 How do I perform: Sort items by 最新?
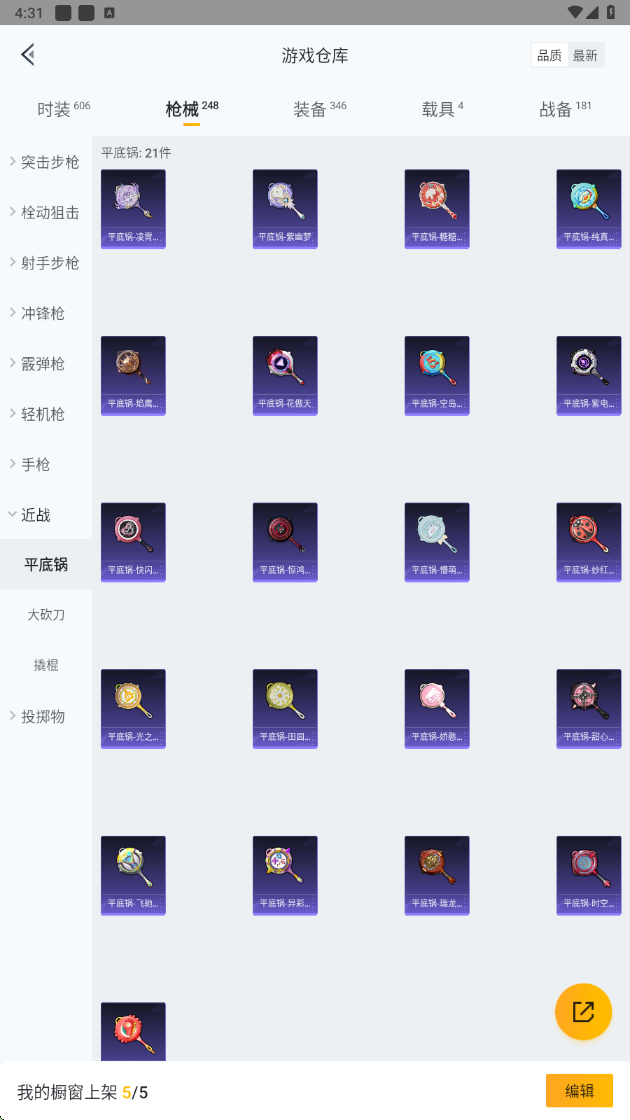585,56
